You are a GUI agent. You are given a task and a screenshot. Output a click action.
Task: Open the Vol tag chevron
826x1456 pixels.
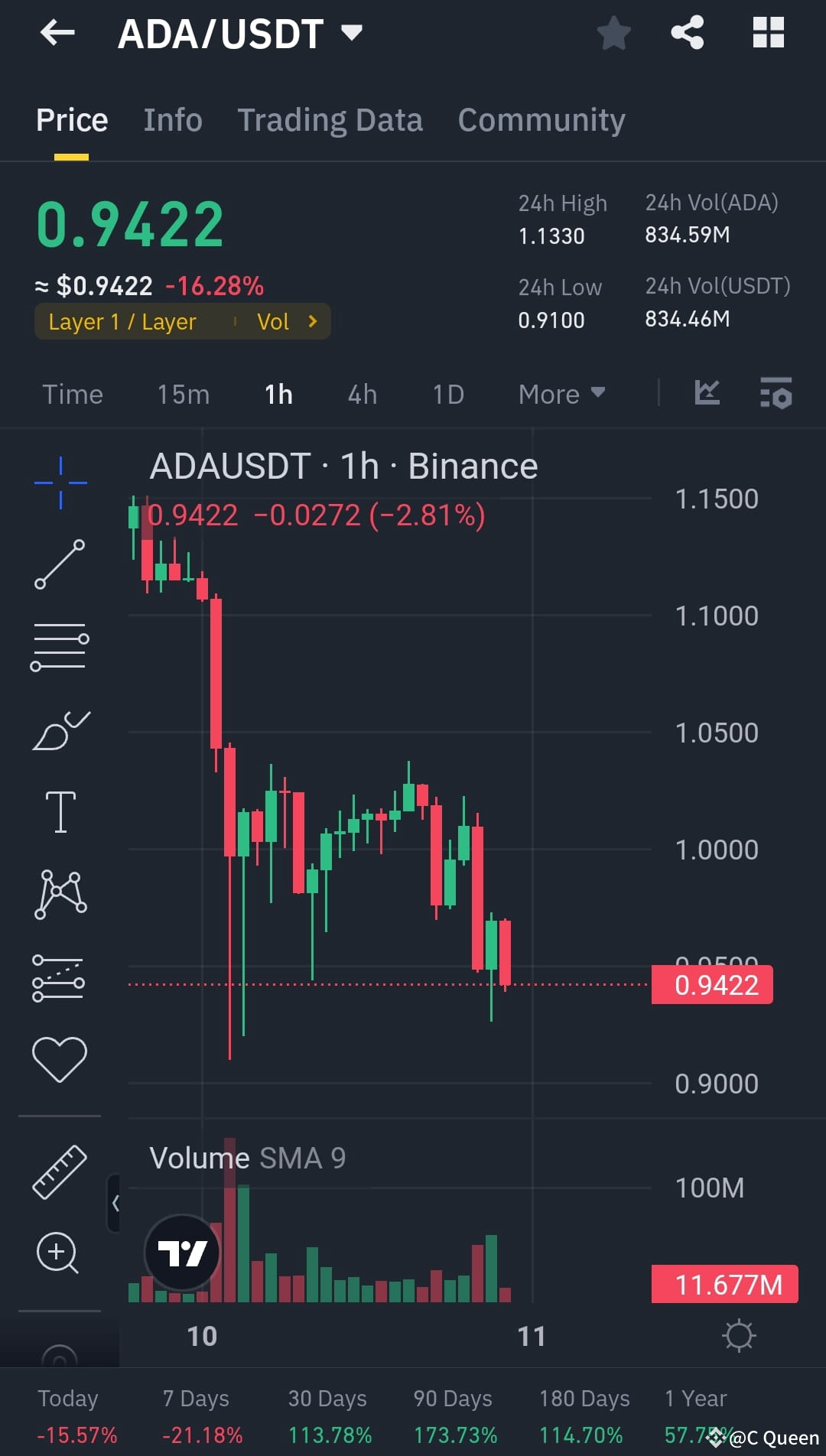[x=313, y=321]
